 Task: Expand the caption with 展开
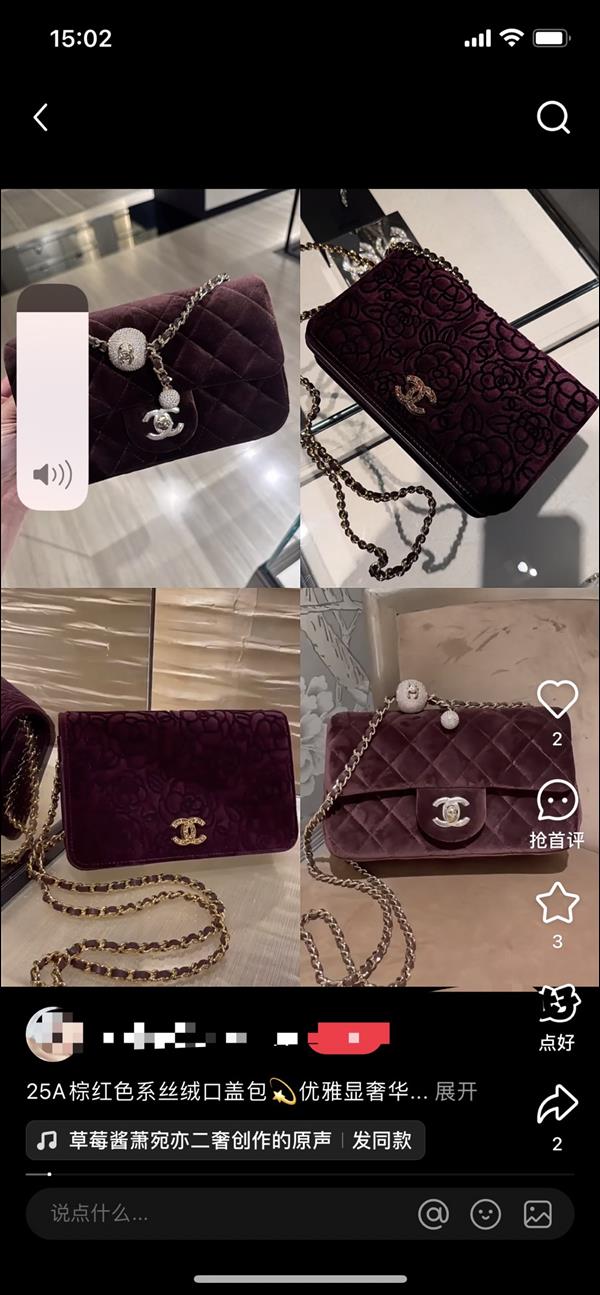click(x=457, y=1091)
